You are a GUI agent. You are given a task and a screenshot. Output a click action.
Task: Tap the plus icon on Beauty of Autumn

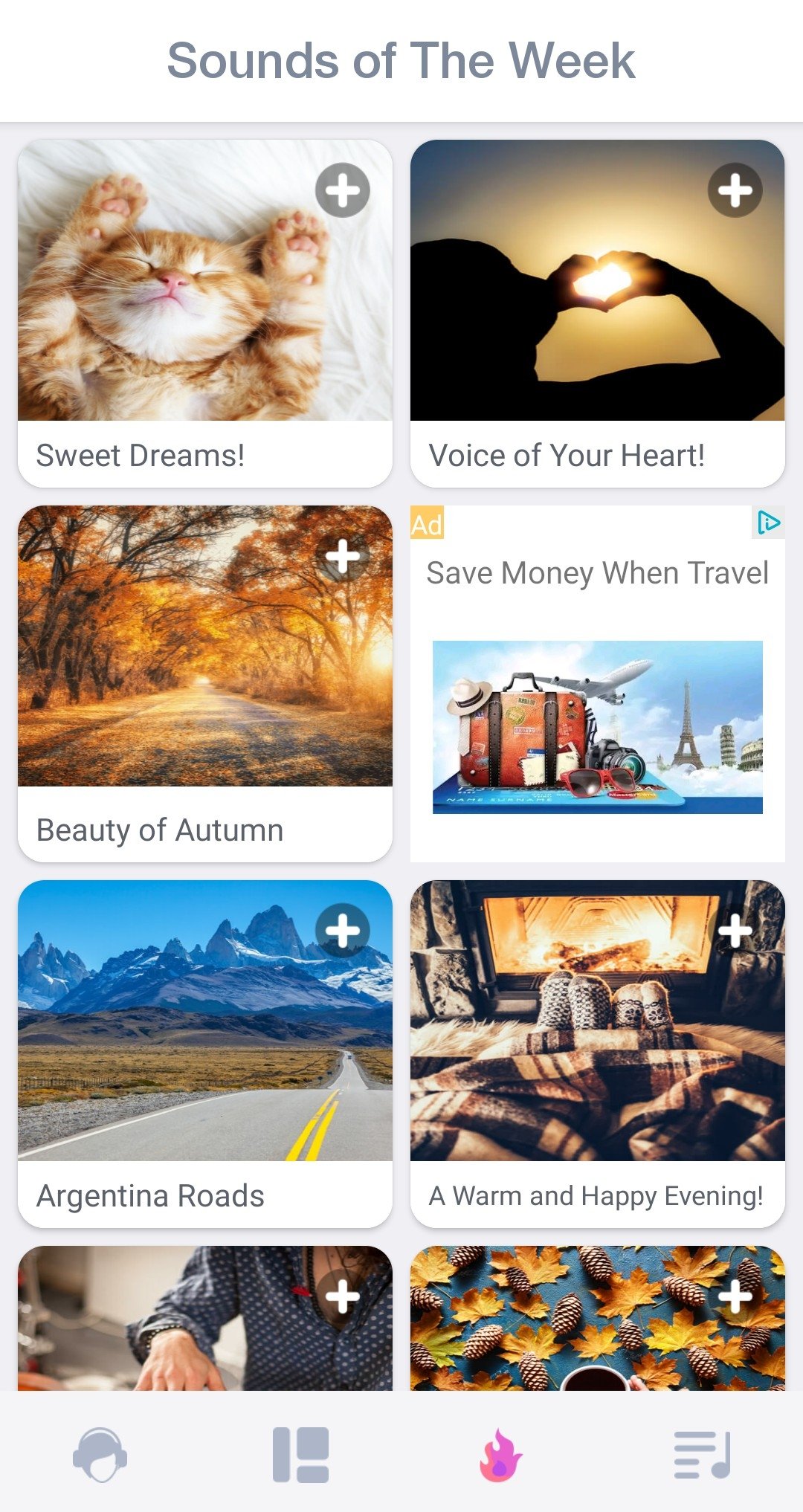[343, 557]
